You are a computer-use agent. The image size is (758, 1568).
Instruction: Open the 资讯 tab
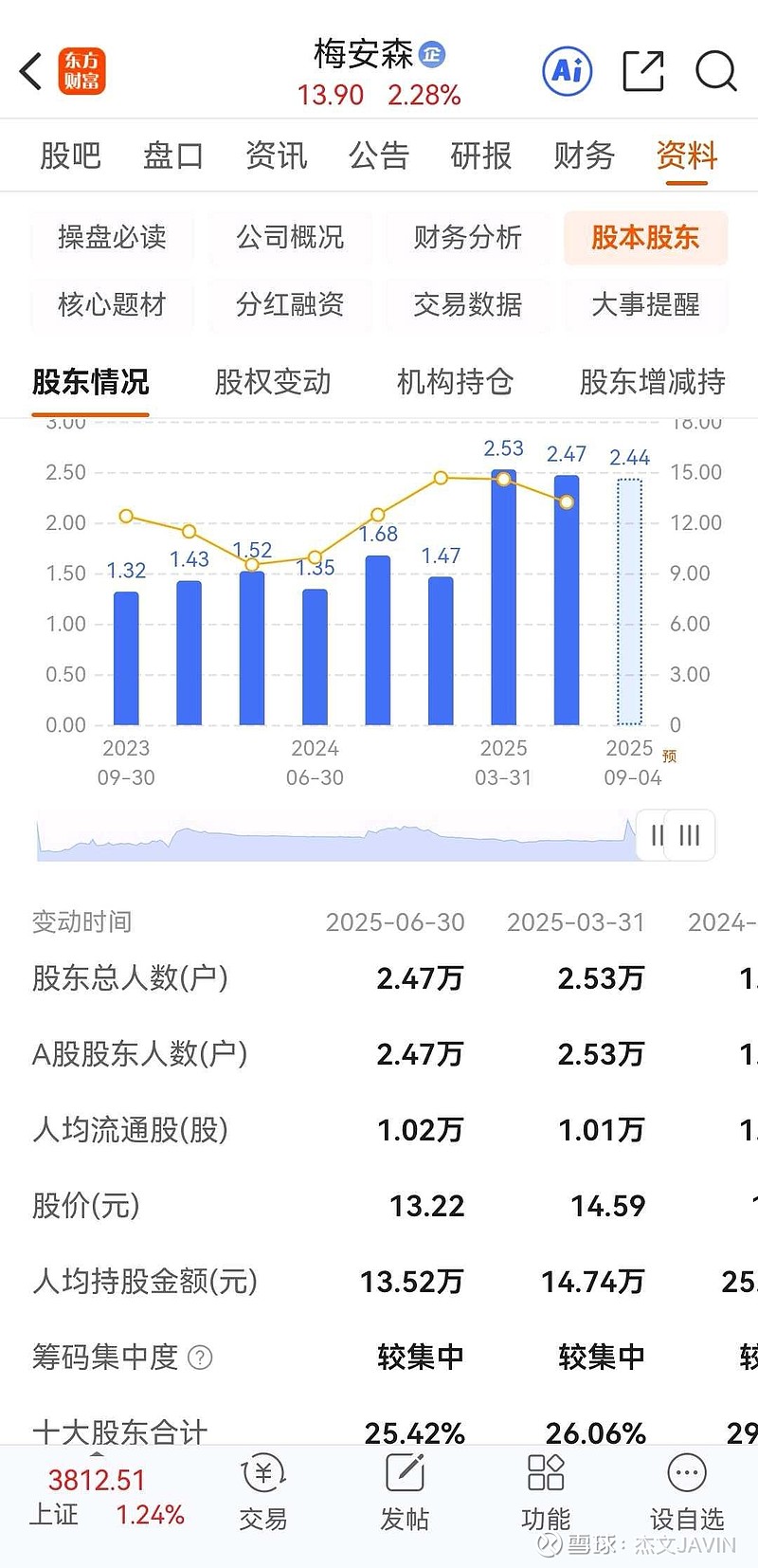click(276, 155)
